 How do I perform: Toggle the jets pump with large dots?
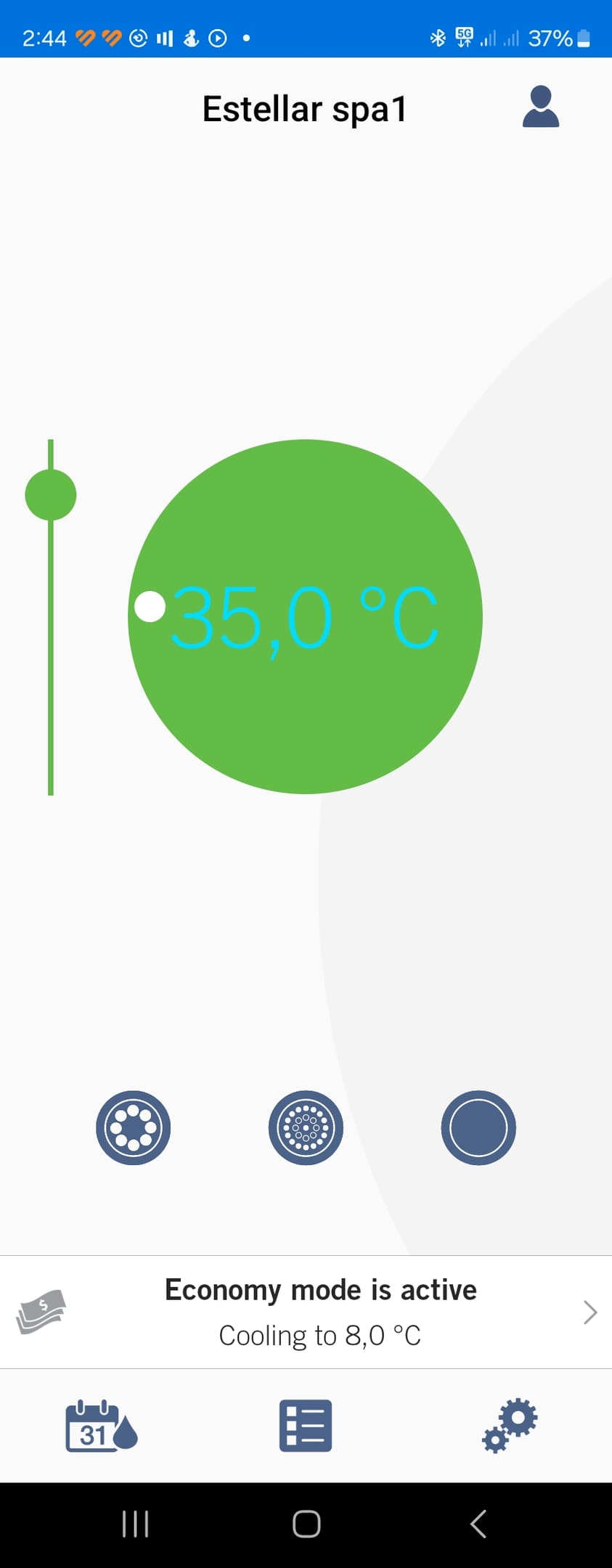click(133, 1127)
